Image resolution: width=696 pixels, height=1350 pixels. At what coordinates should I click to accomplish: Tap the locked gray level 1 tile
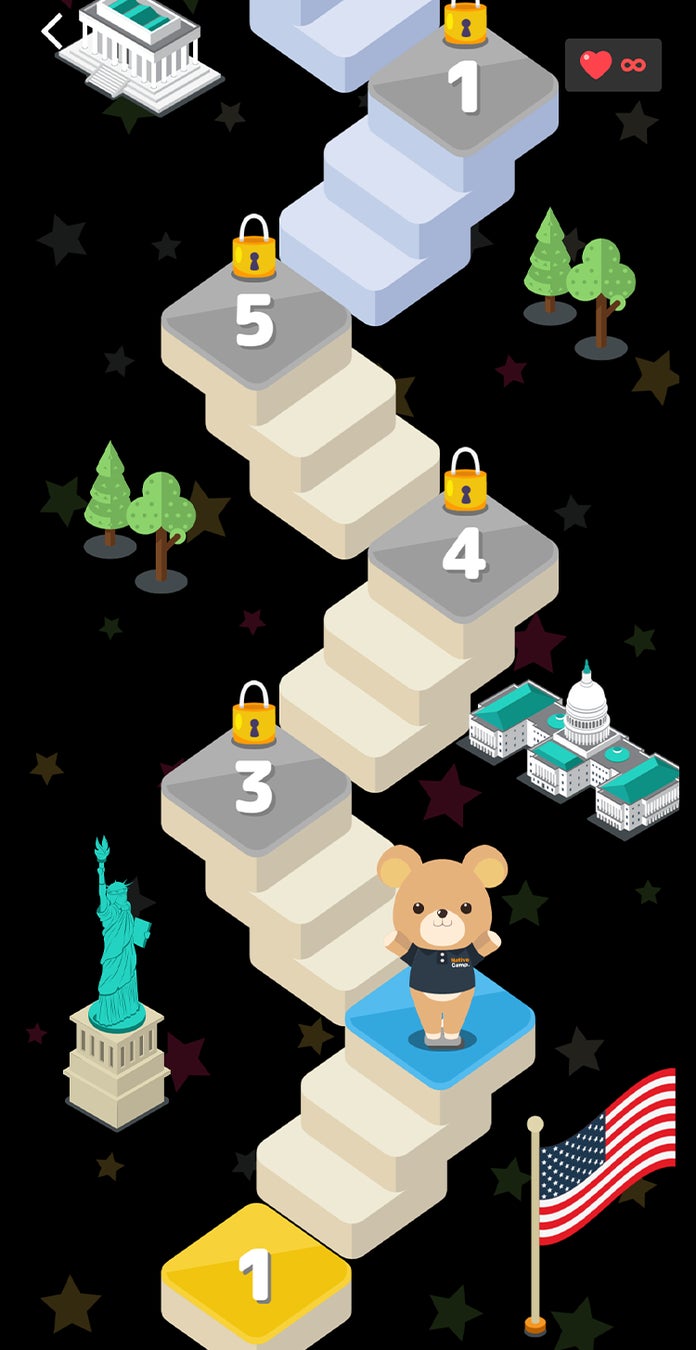point(463,88)
